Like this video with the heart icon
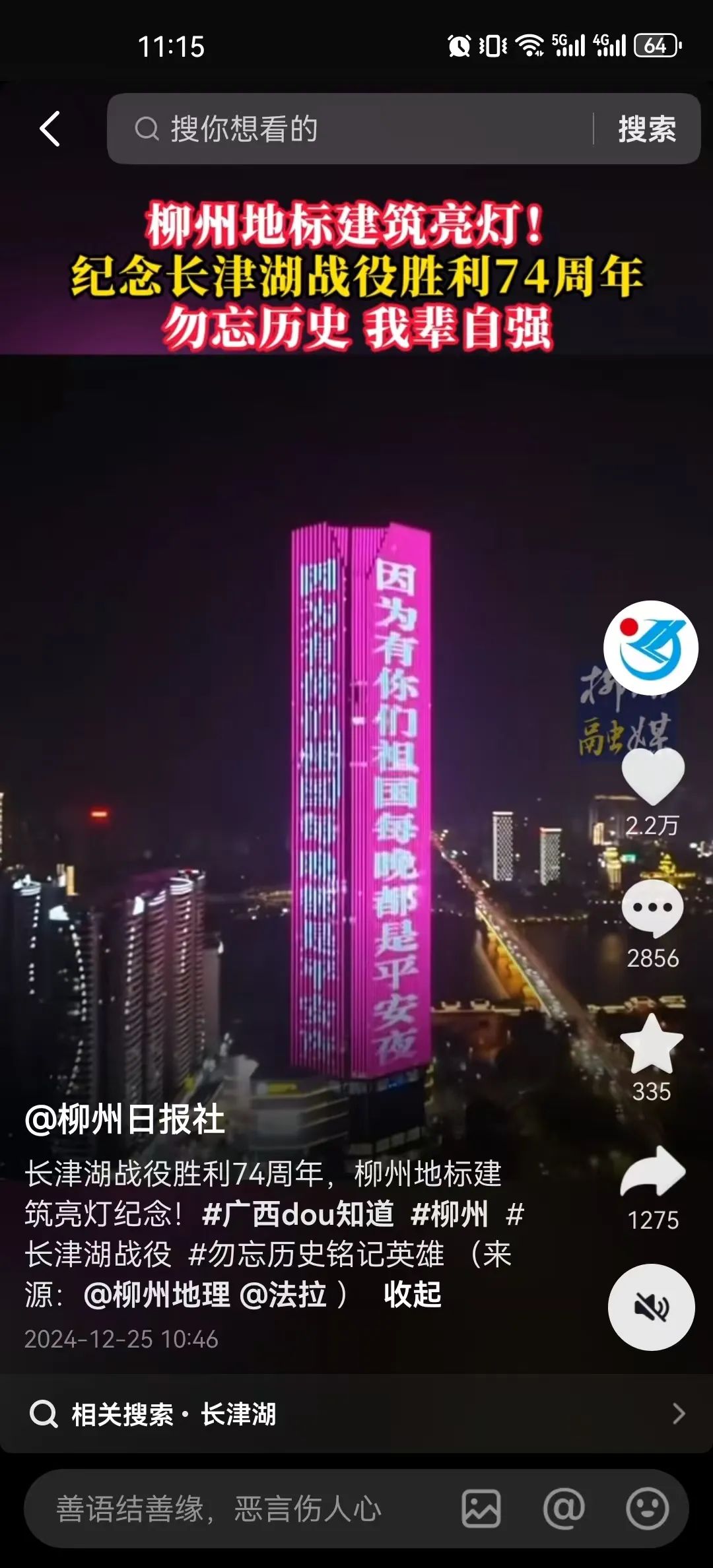 tap(652, 776)
